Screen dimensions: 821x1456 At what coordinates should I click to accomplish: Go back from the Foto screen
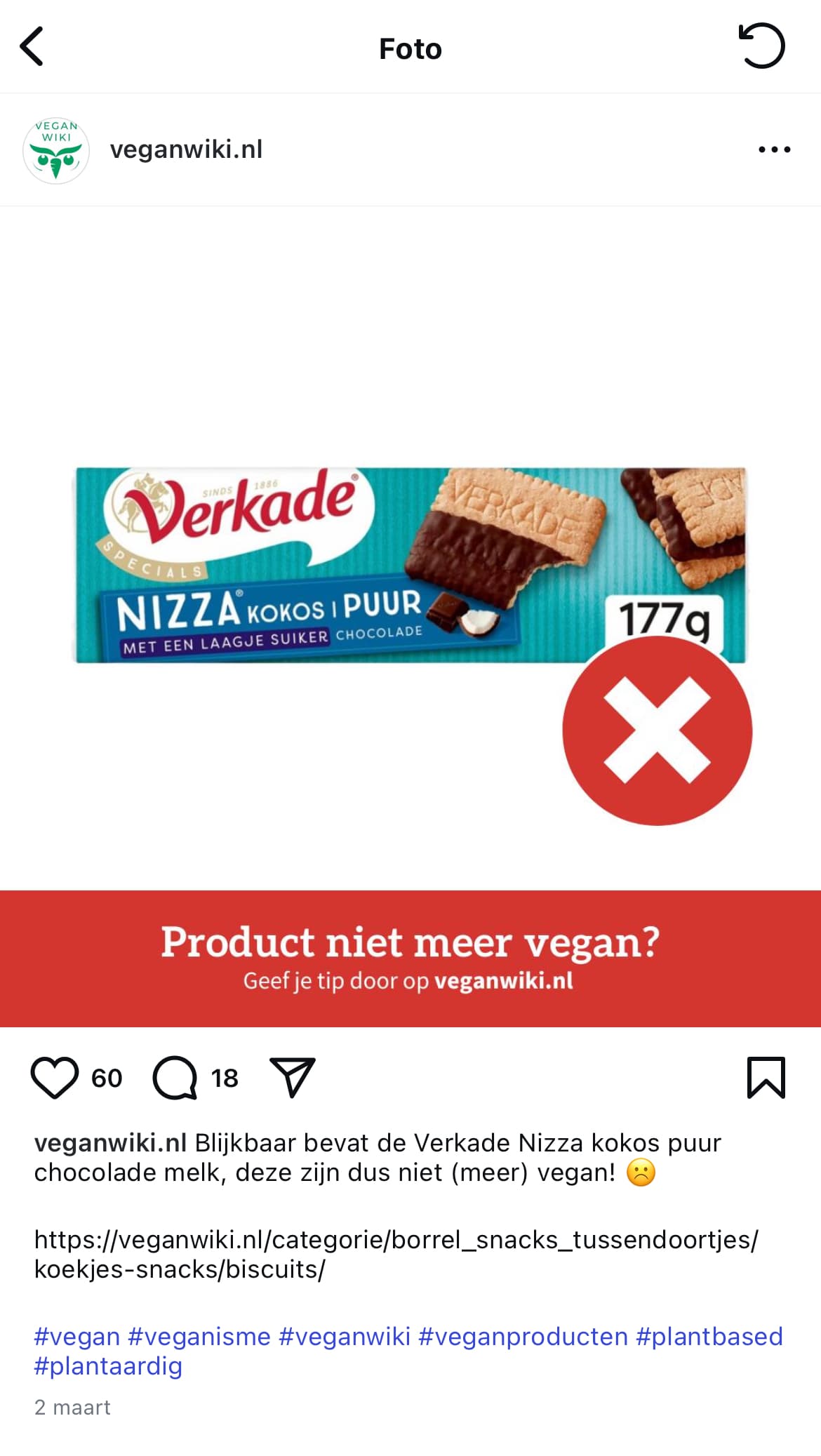tap(32, 46)
